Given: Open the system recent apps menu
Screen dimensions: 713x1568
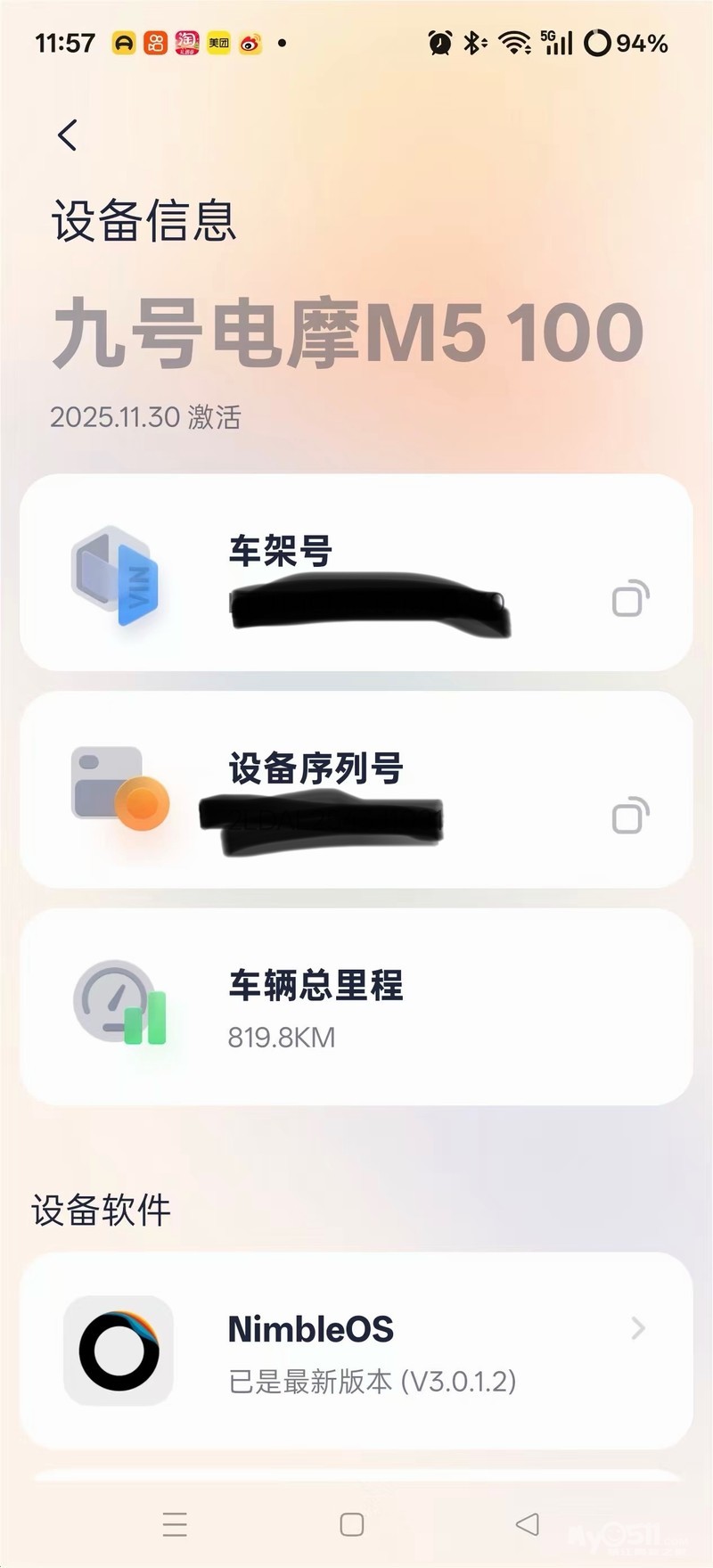Looking at the screenshot, I should click(176, 1524).
